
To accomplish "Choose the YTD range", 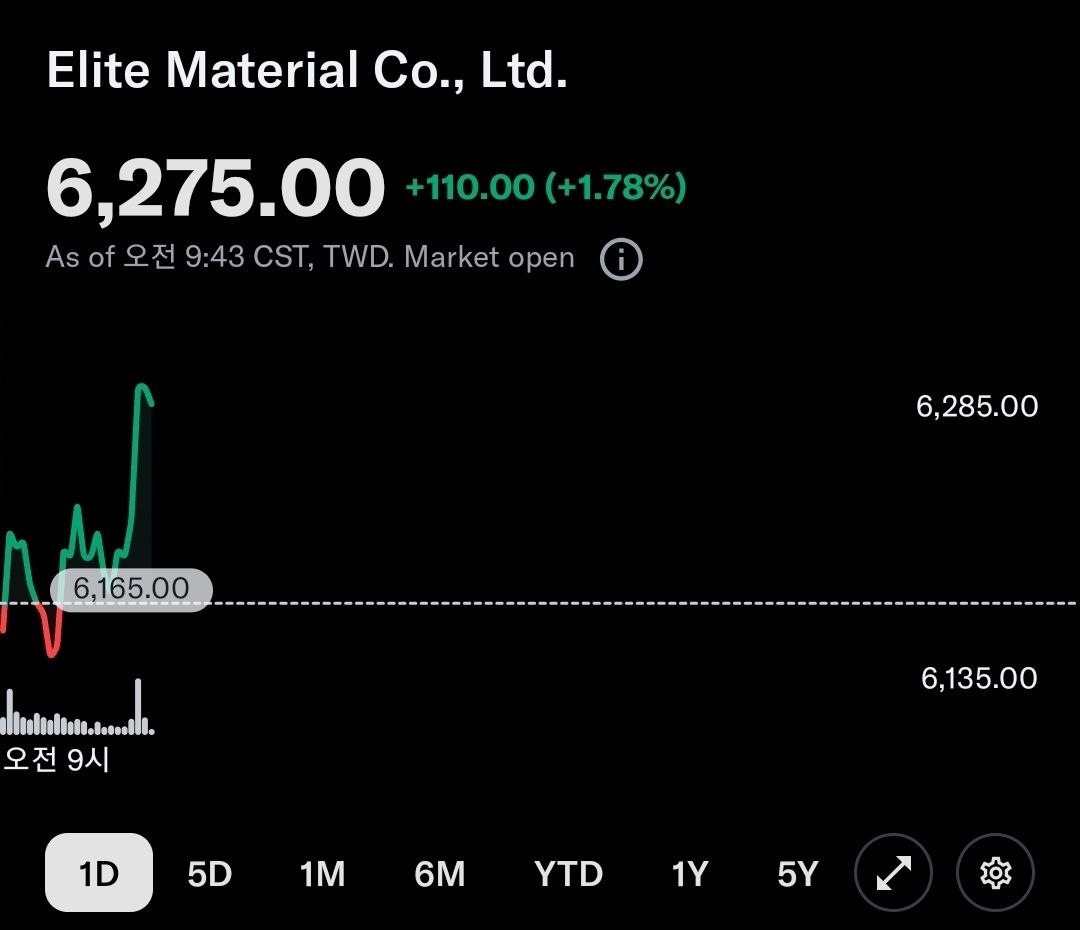I will pyautogui.click(x=568, y=874).
